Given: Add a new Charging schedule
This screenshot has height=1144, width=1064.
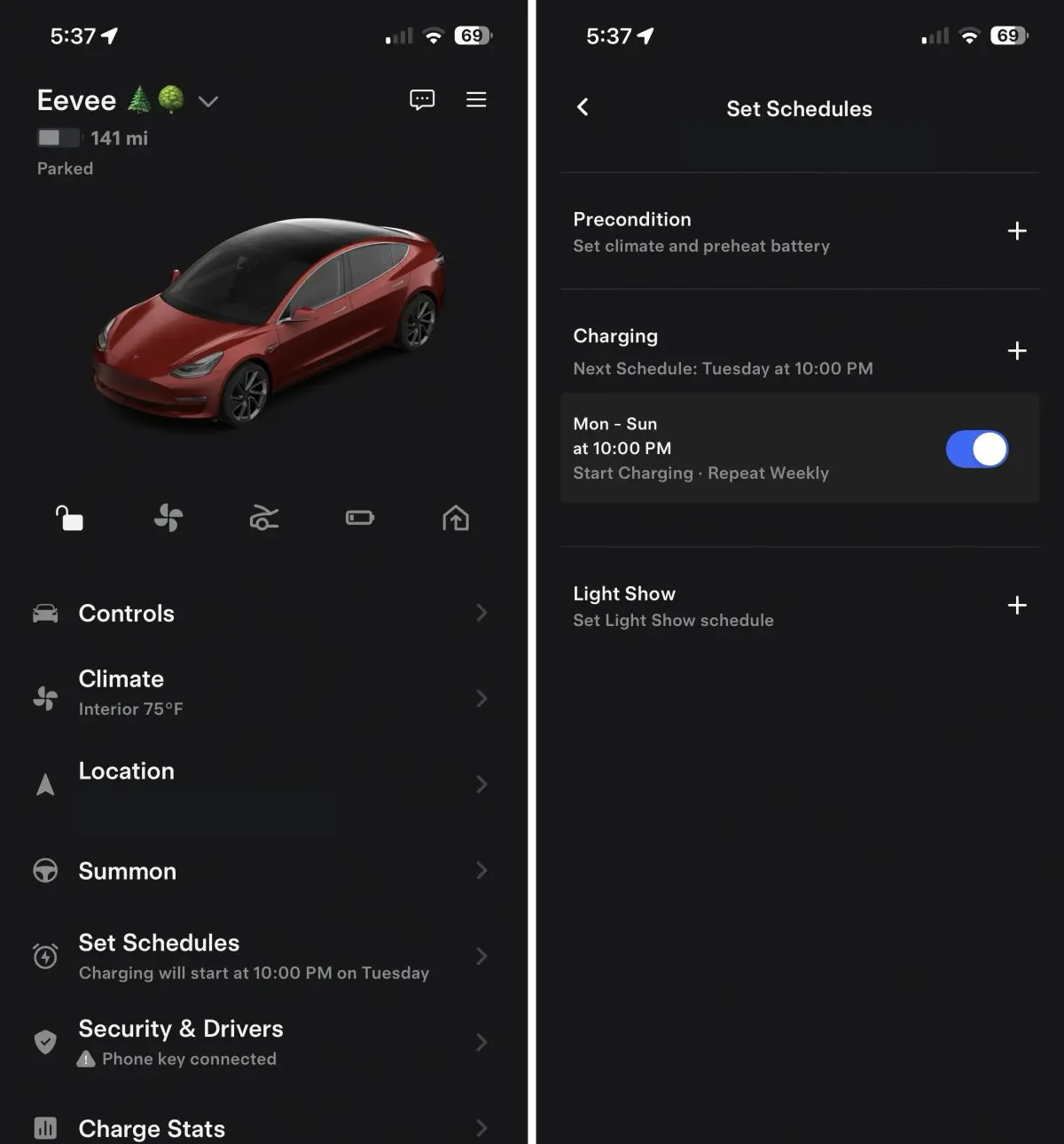Looking at the screenshot, I should (1017, 351).
